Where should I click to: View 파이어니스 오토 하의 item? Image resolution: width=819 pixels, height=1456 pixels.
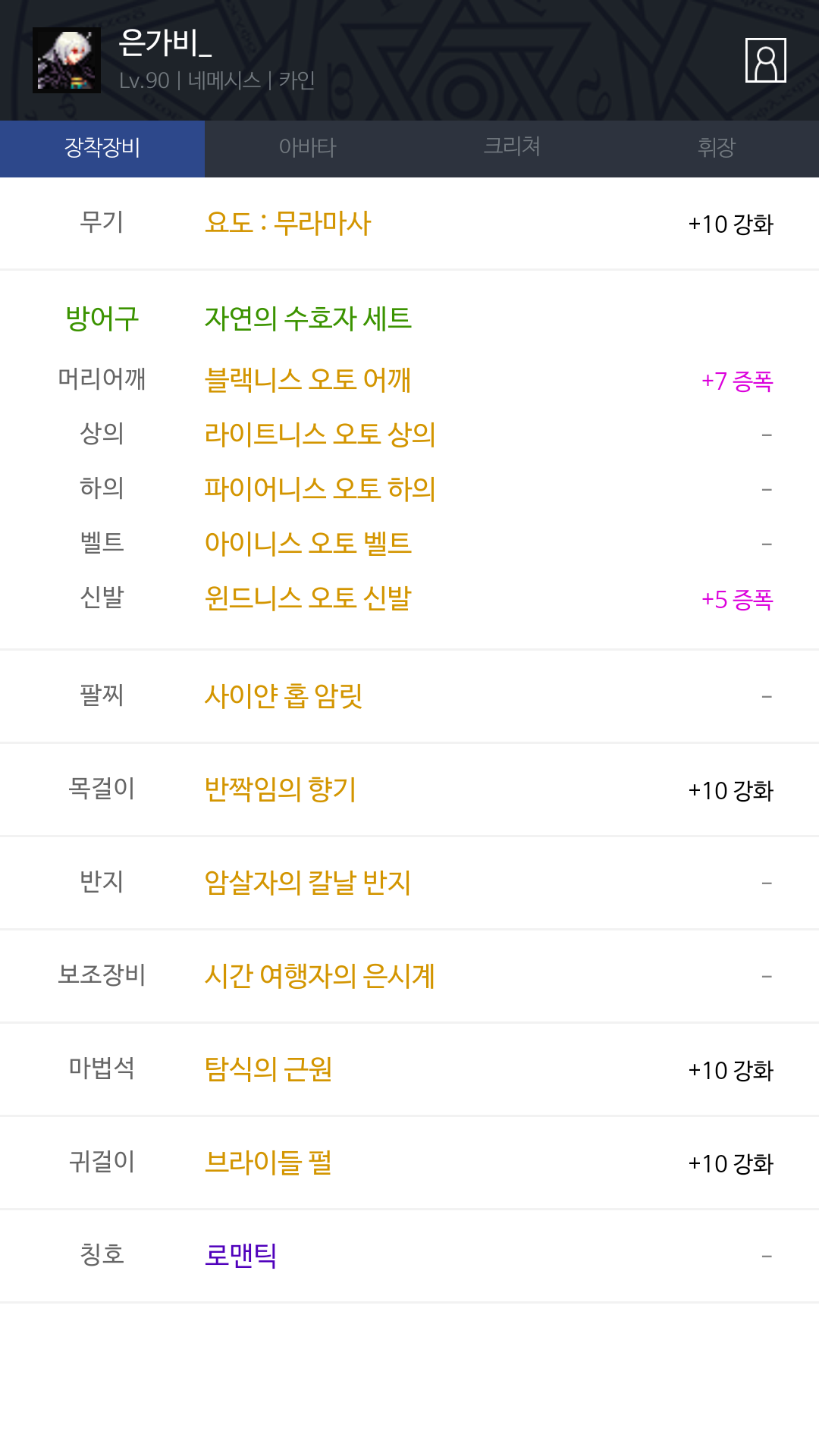(320, 488)
